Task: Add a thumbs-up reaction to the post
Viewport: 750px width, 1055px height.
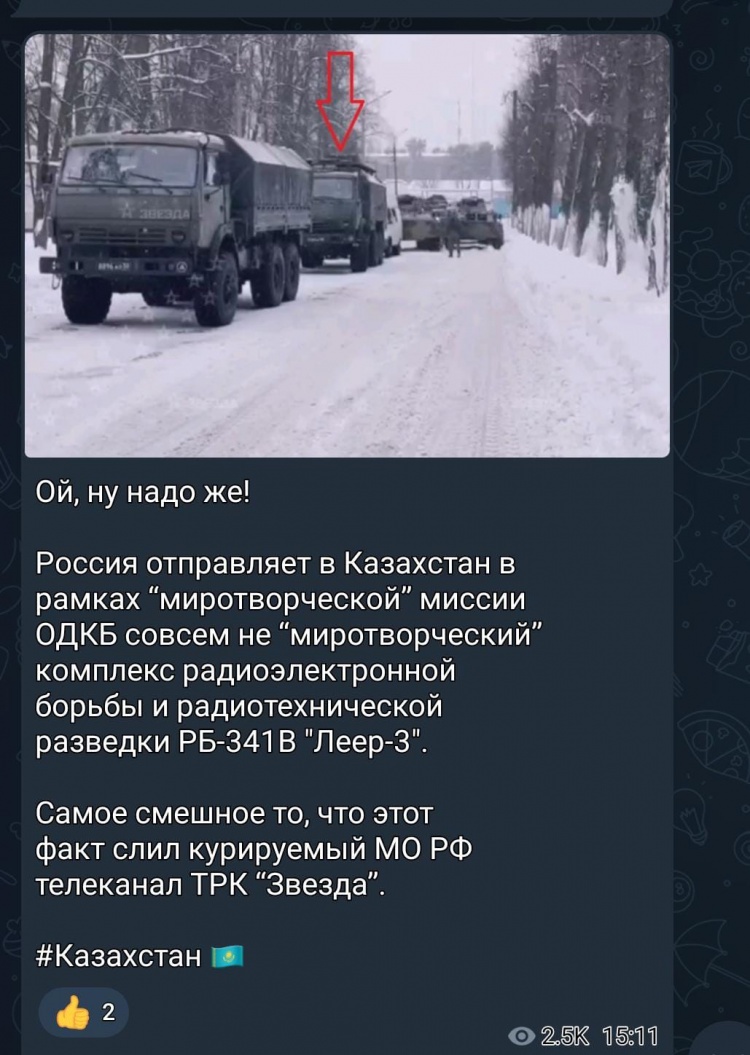Action: 84,1012
